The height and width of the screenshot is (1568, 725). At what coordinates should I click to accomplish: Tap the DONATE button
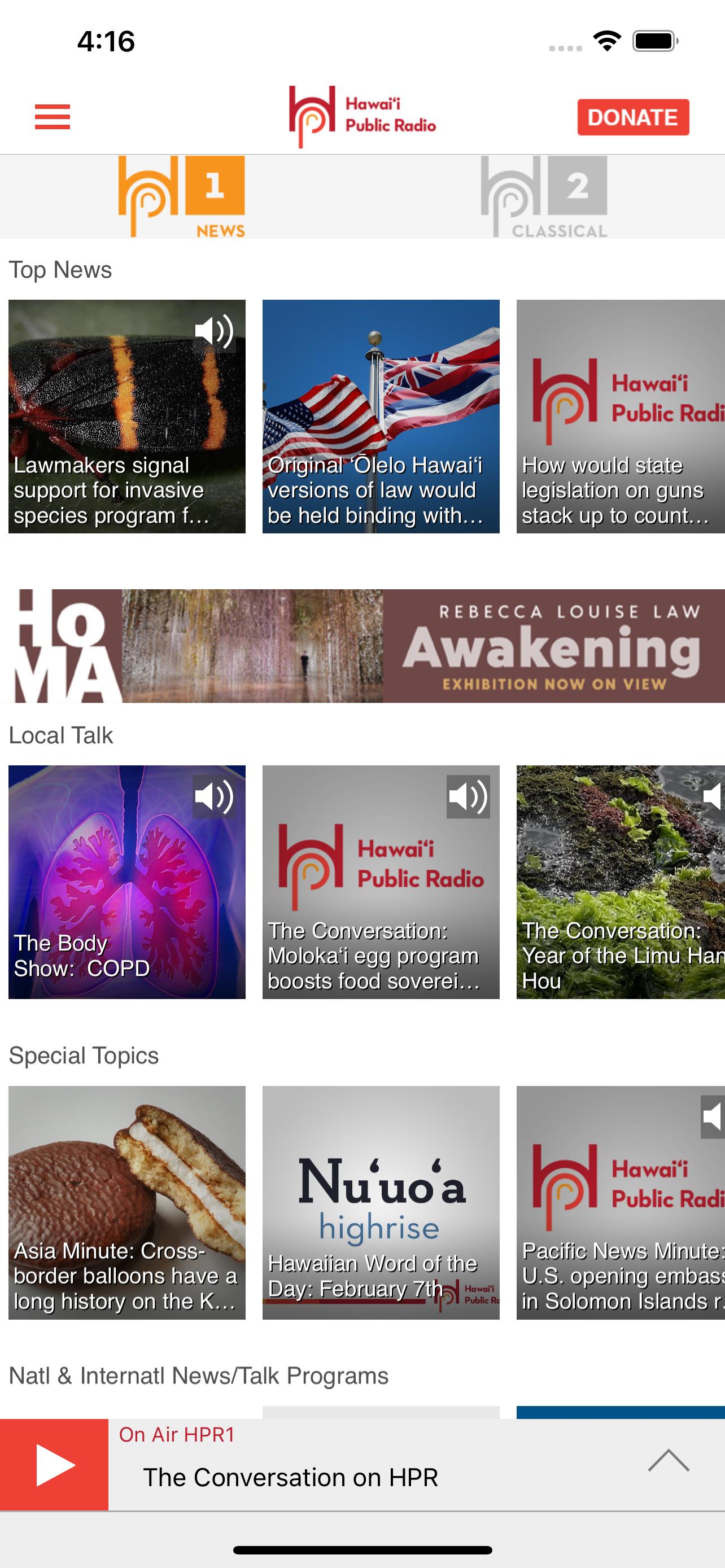pyautogui.click(x=633, y=117)
